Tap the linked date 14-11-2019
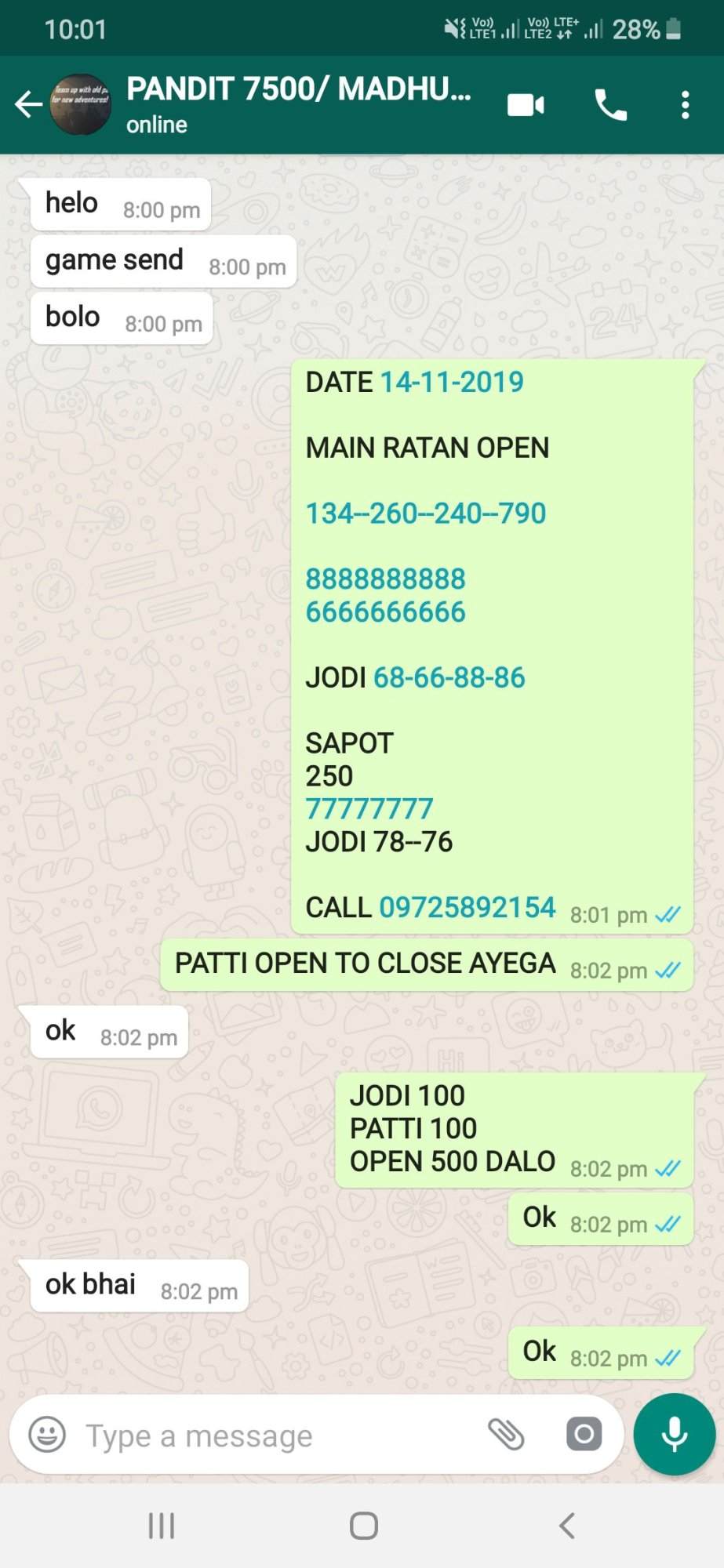The width and height of the screenshot is (724, 1568). [452, 382]
